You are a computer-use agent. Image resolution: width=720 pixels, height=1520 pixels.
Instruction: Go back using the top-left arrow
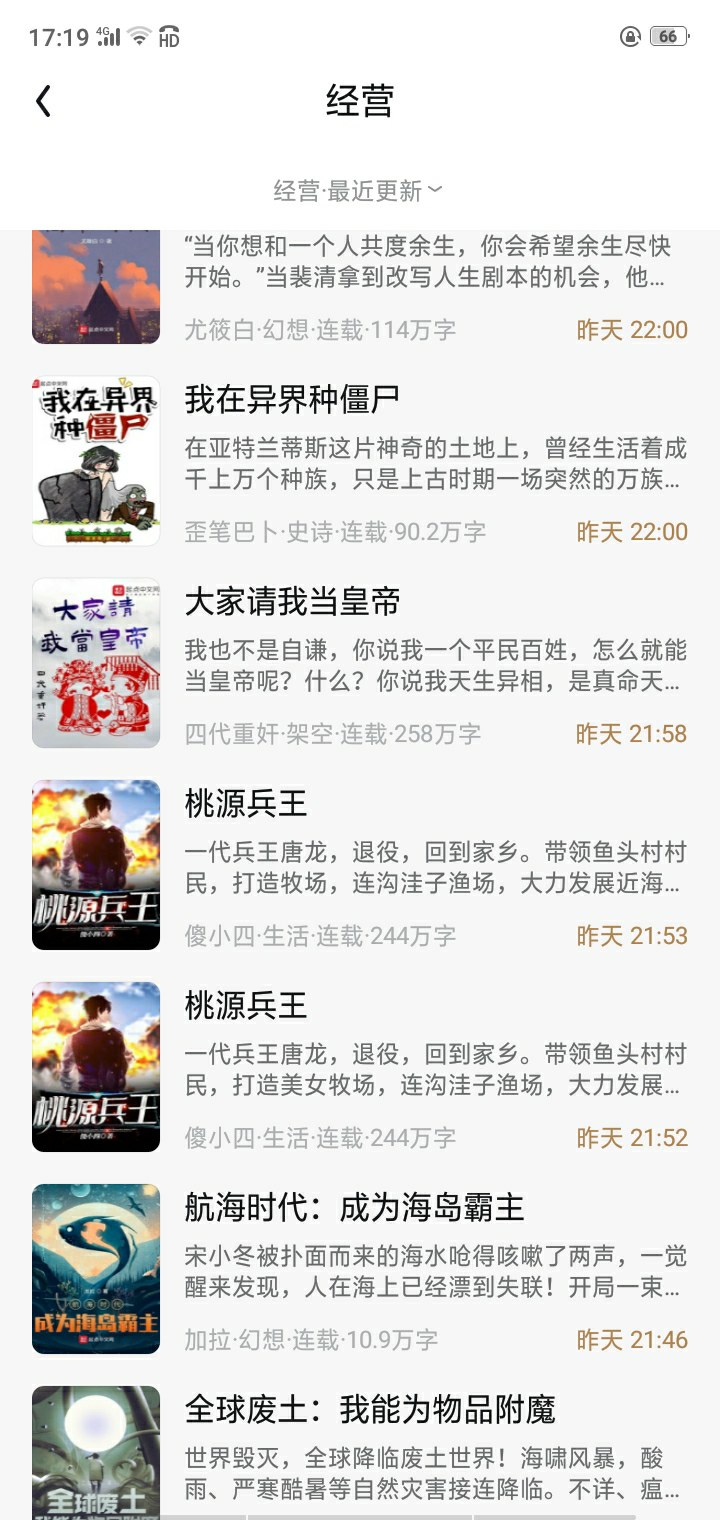pyautogui.click(x=43, y=101)
